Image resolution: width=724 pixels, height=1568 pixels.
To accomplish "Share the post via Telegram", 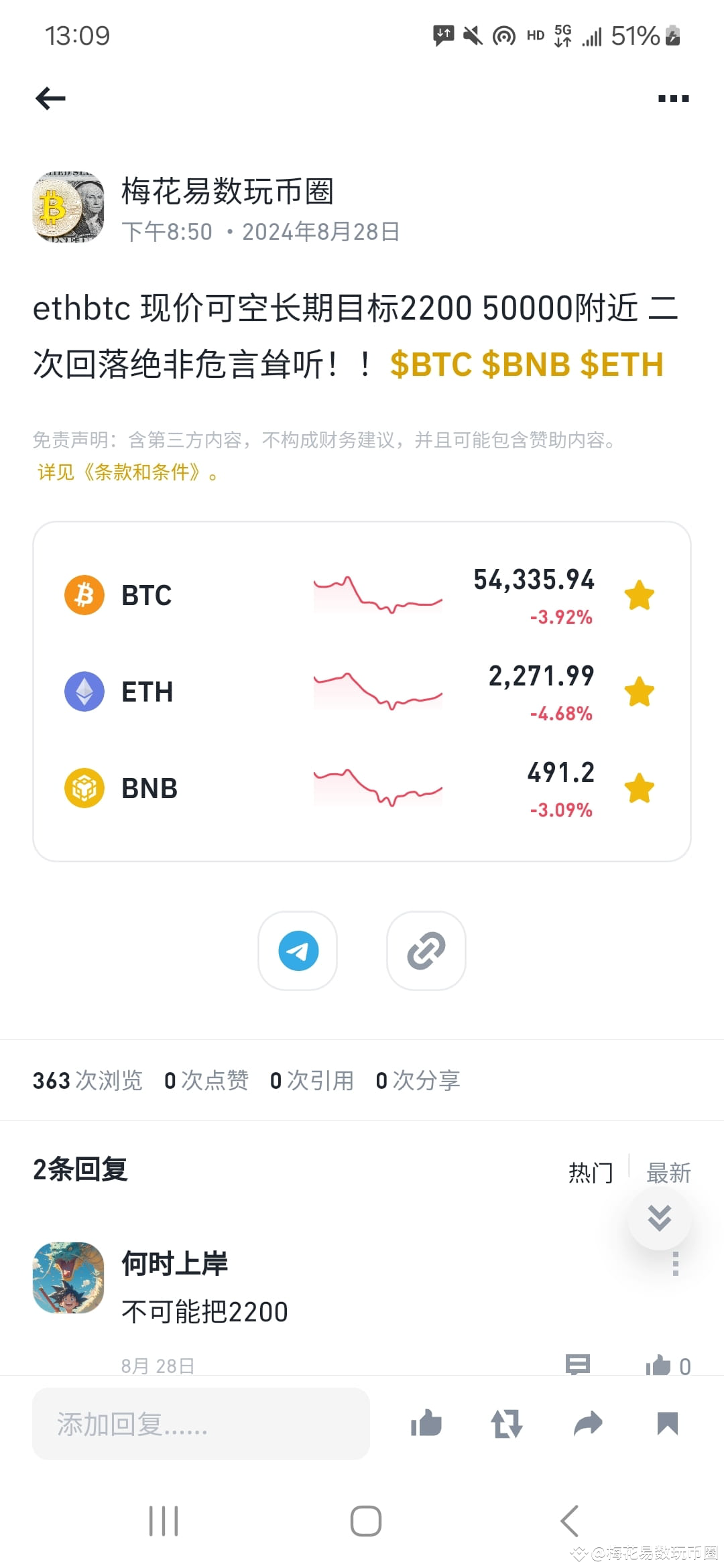I will (298, 951).
